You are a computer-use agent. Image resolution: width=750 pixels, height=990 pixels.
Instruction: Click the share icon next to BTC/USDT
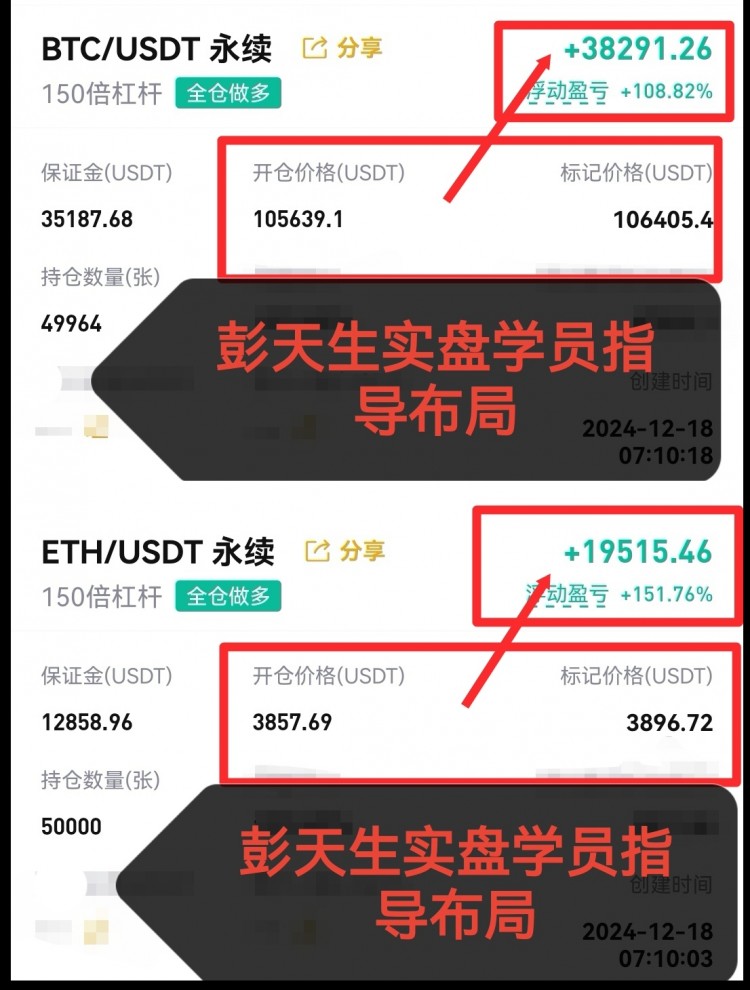[x=313, y=46]
